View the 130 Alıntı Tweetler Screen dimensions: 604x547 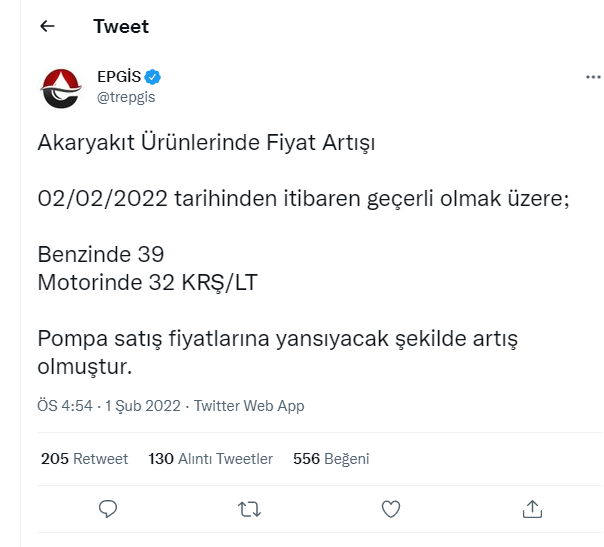210,459
